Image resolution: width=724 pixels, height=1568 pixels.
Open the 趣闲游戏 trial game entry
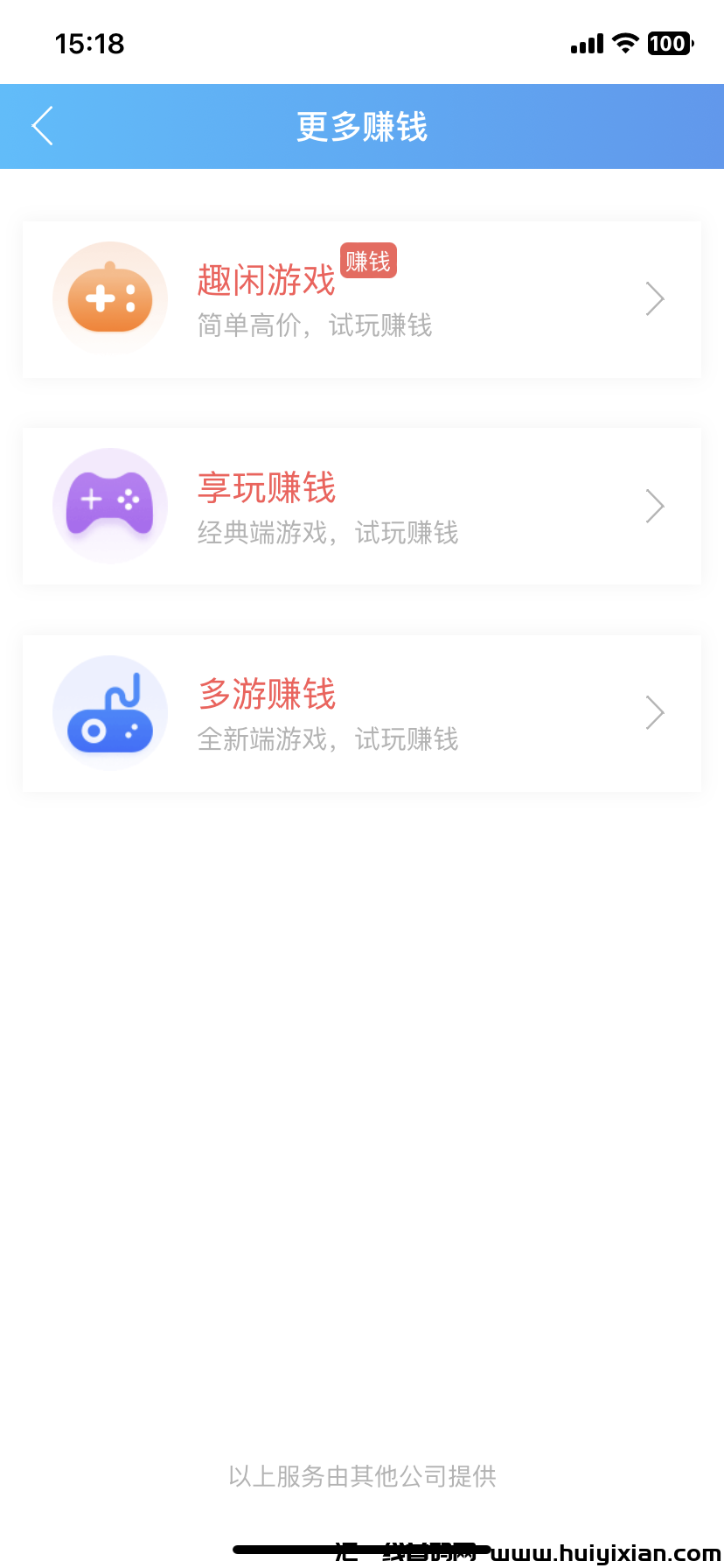(x=266, y=280)
